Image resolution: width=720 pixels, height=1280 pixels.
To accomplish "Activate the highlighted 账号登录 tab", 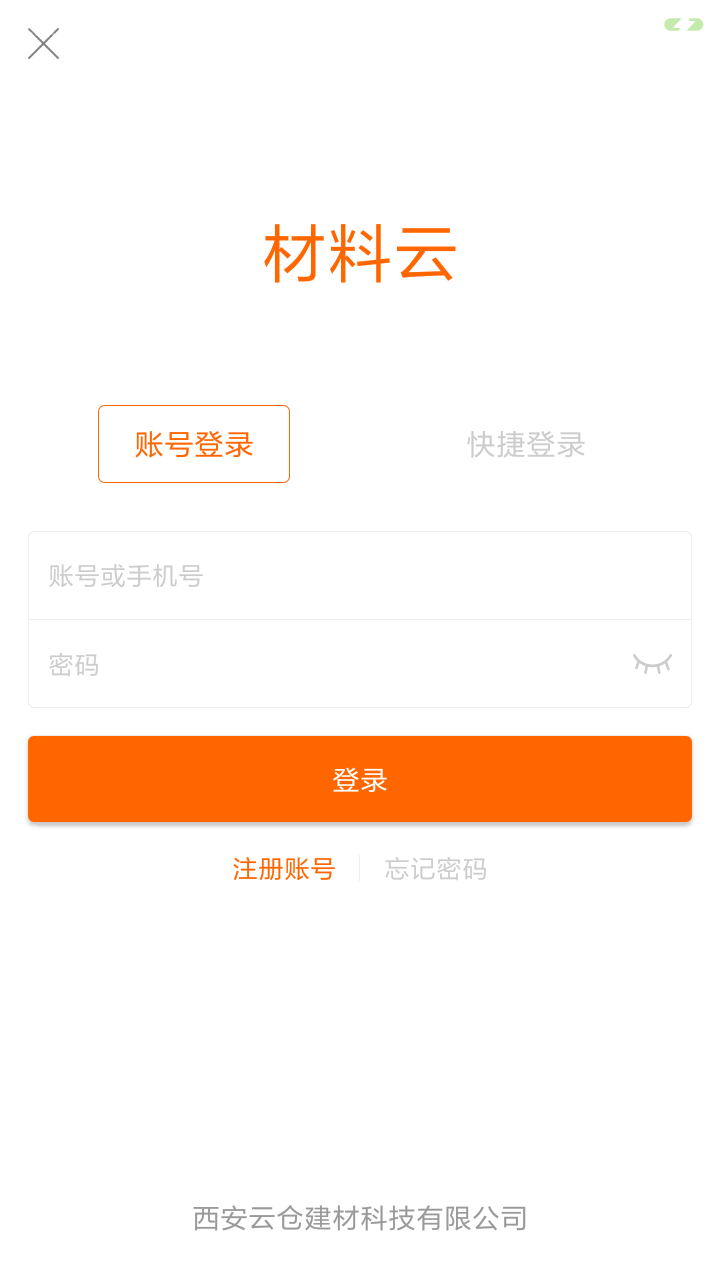I will pos(193,444).
